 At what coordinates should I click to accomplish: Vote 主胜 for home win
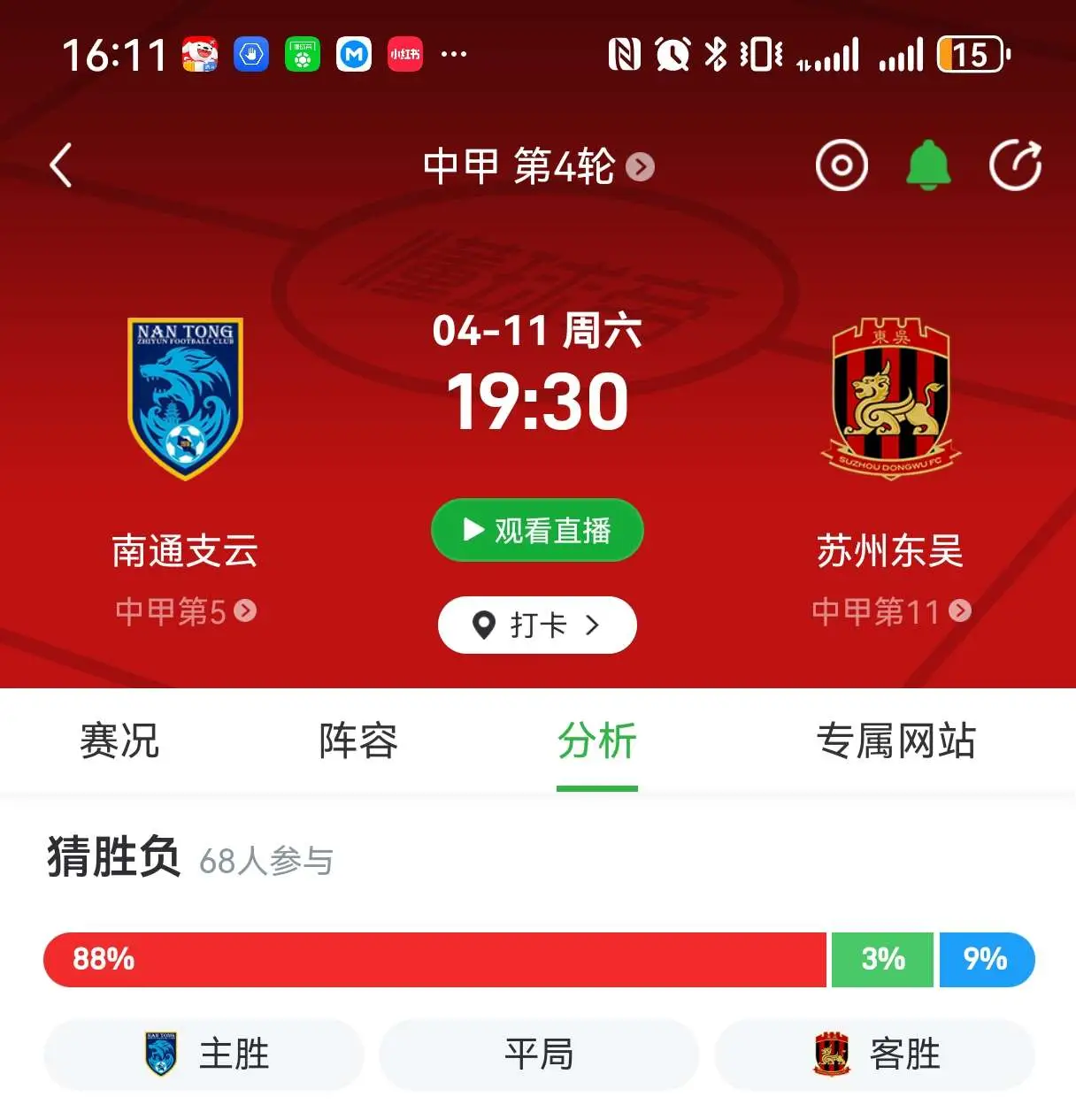pyautogui.click(x=204, y=1055)
